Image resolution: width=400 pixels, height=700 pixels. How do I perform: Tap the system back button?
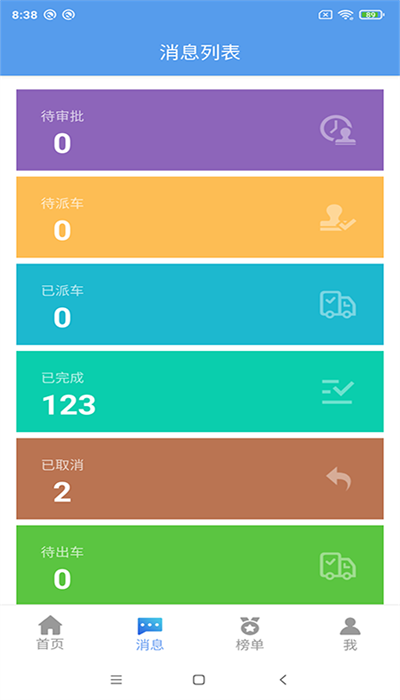pyautogui.click(x=283, y=679)
